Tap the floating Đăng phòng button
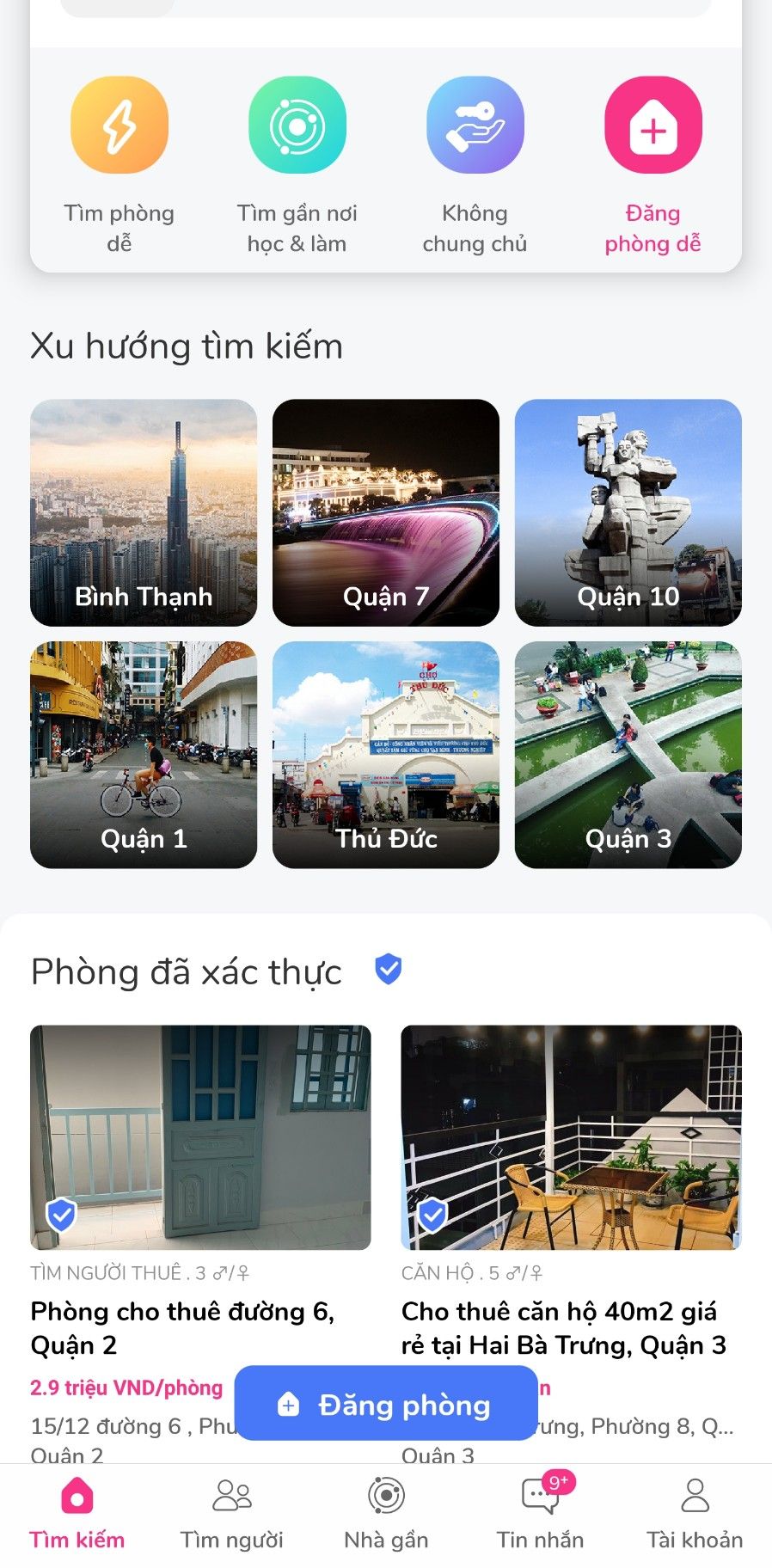The image size is (772, 1568). click(386, 1405)
